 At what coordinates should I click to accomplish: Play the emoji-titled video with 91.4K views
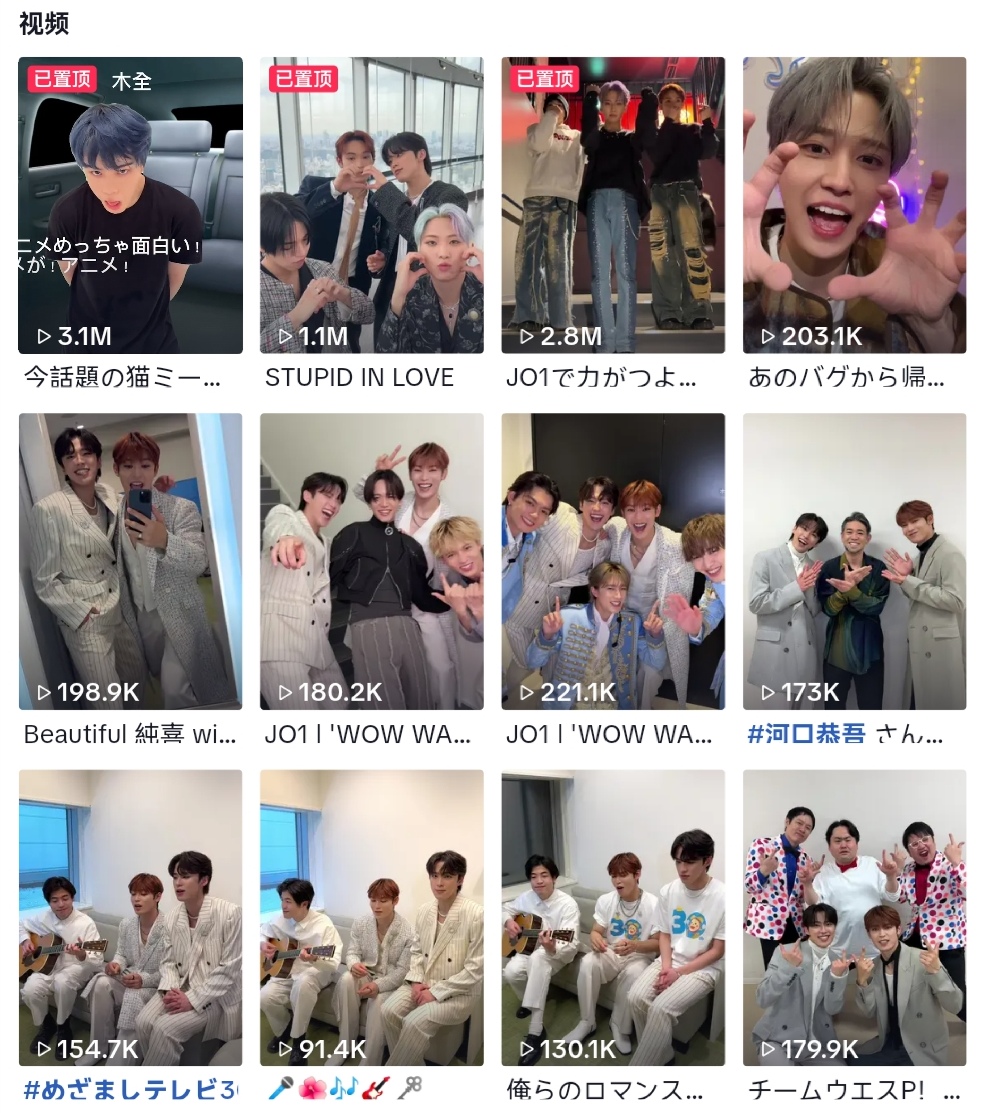pyautogui.click(x=371, y=917)
